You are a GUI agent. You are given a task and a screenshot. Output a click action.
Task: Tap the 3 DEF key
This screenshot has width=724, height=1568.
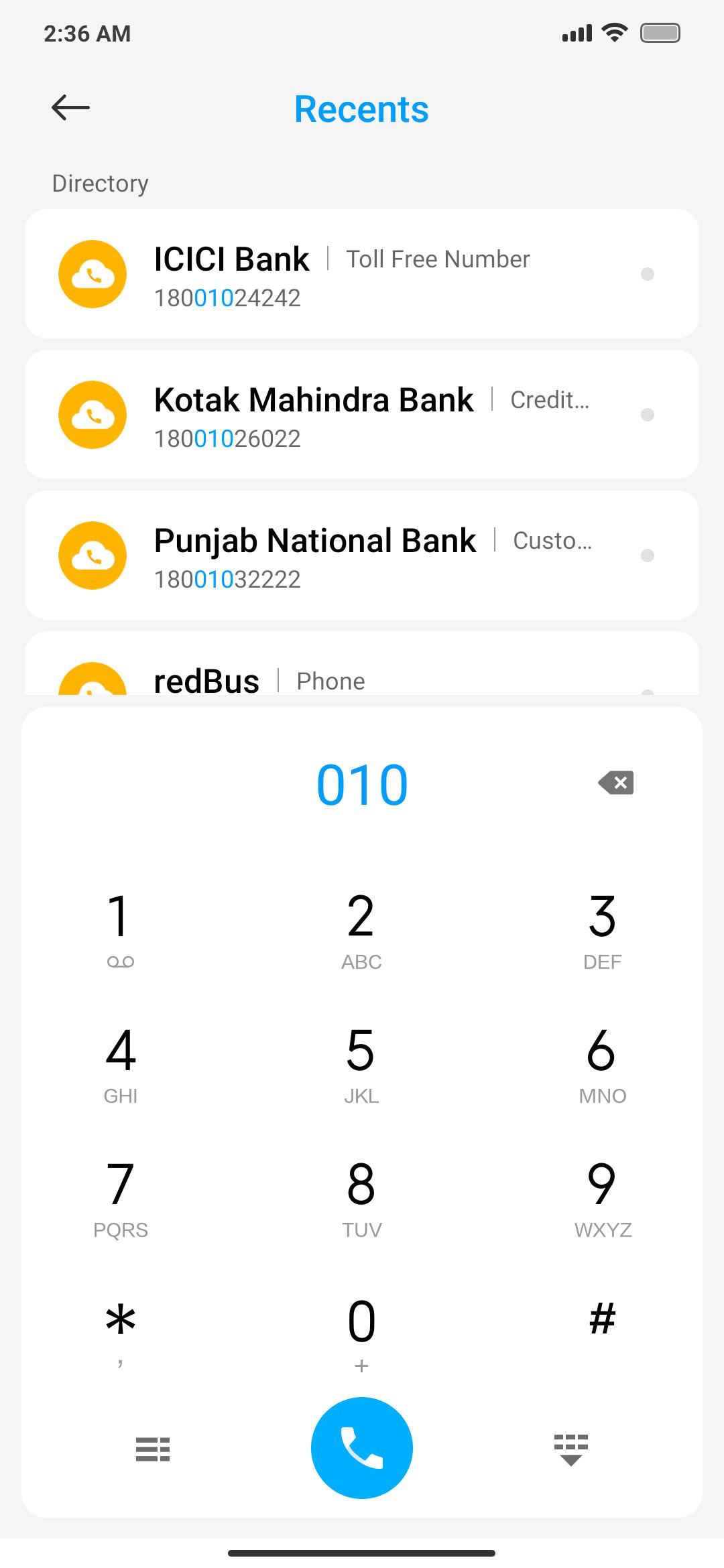(x=603, y=929)
